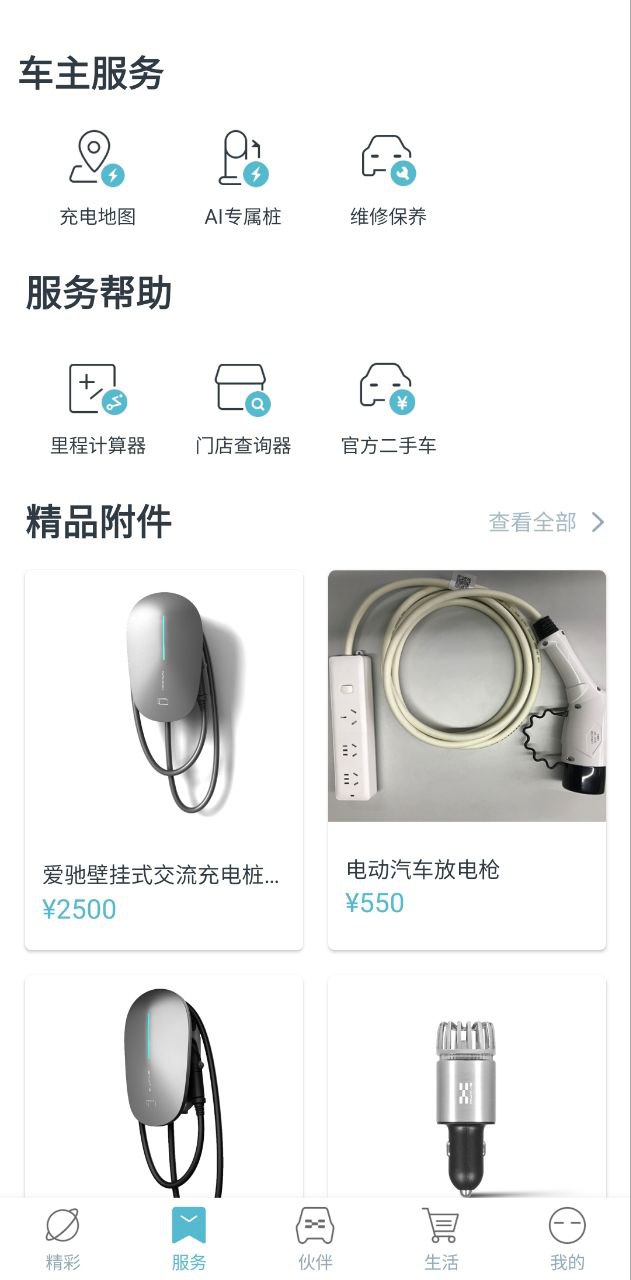Open AI专属桩 service
This screenshot has width=631, height=1280.
(243, 178)
